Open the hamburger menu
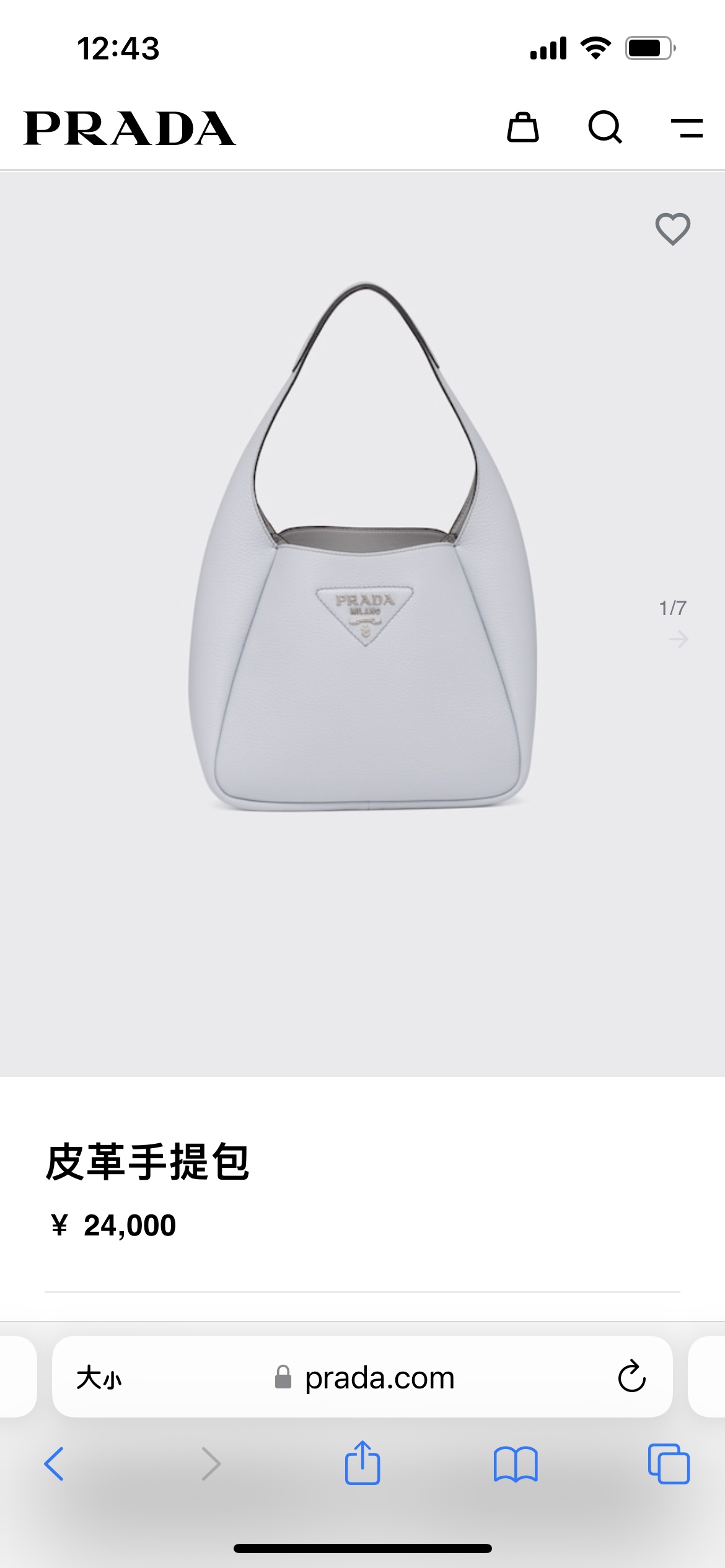 click(x=687, y=128)
